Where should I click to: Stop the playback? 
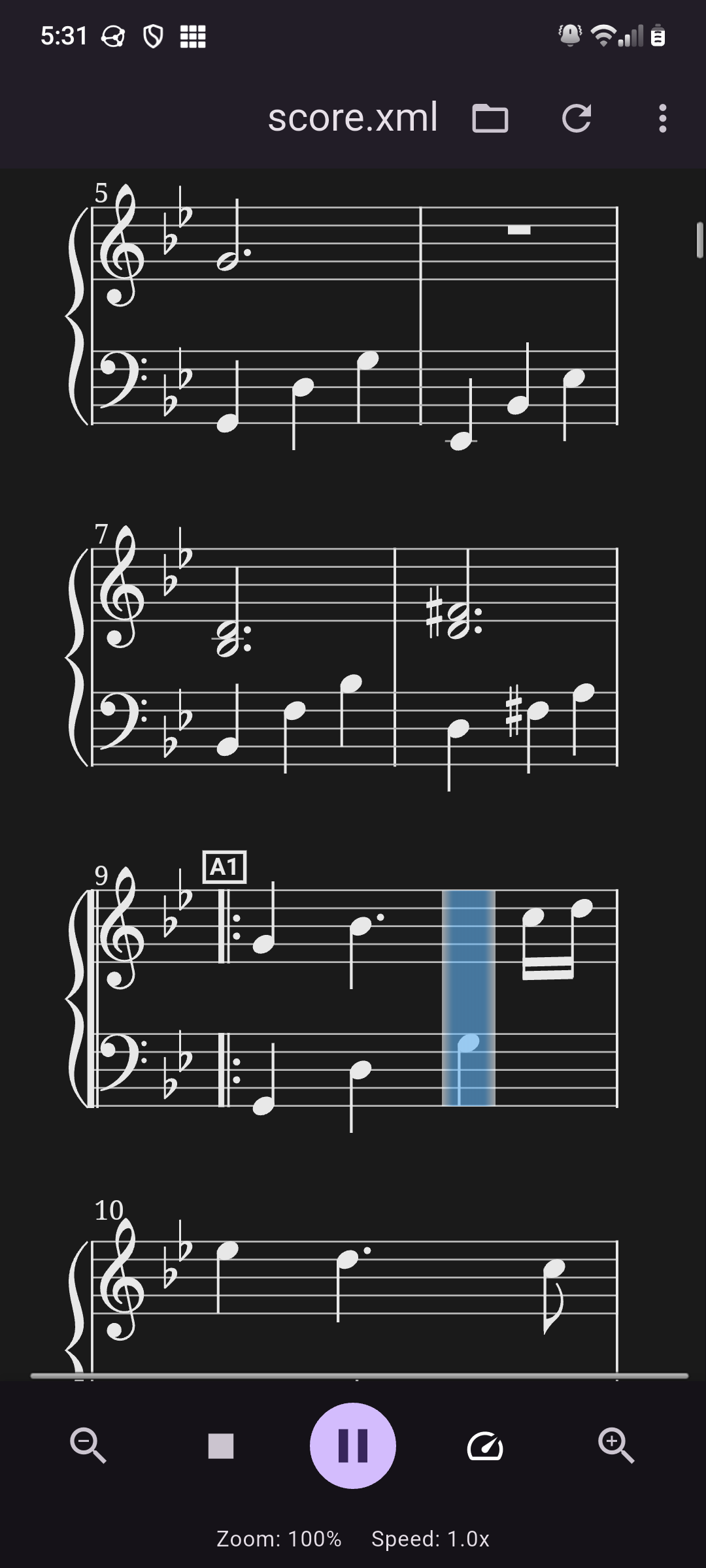click(221, 1445)
